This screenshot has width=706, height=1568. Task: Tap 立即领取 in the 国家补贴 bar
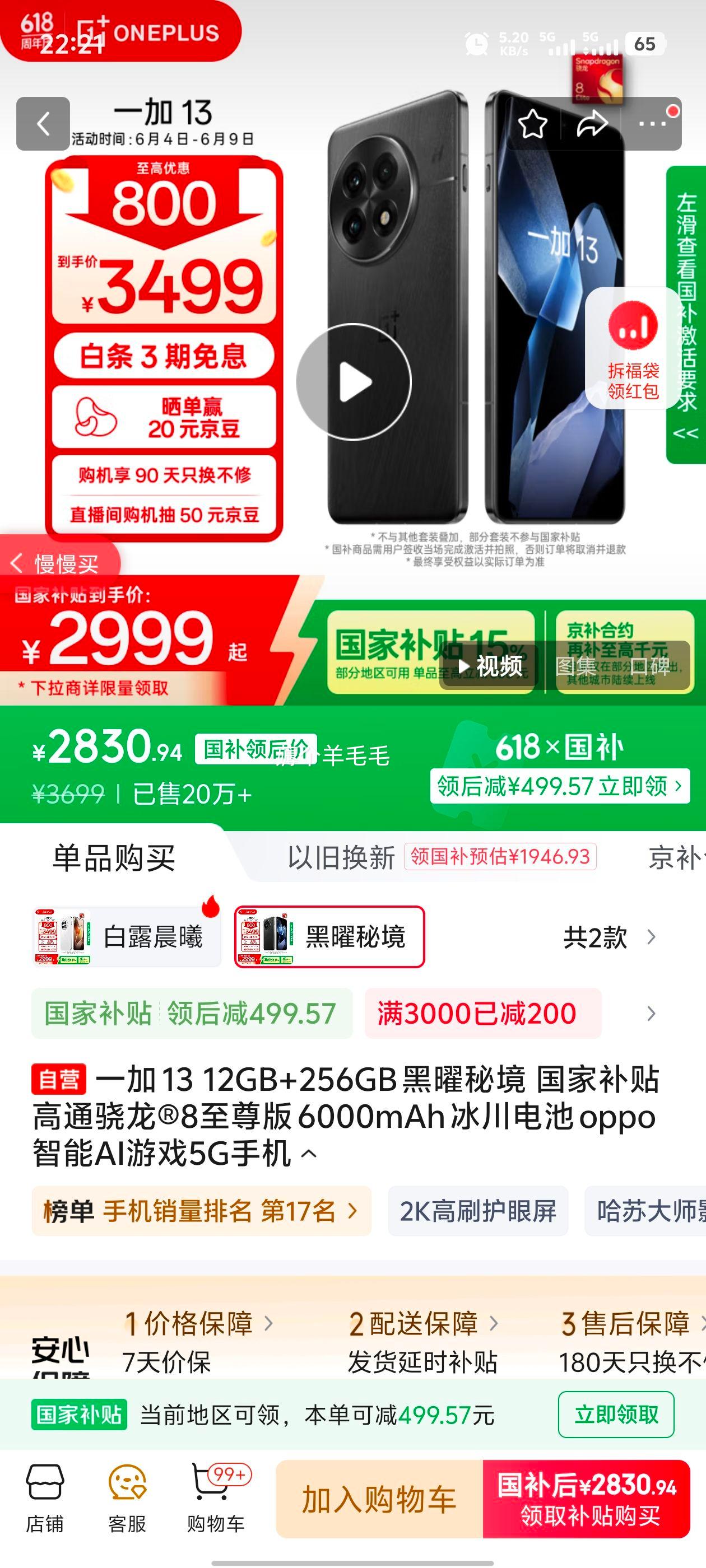(615, 1414)
